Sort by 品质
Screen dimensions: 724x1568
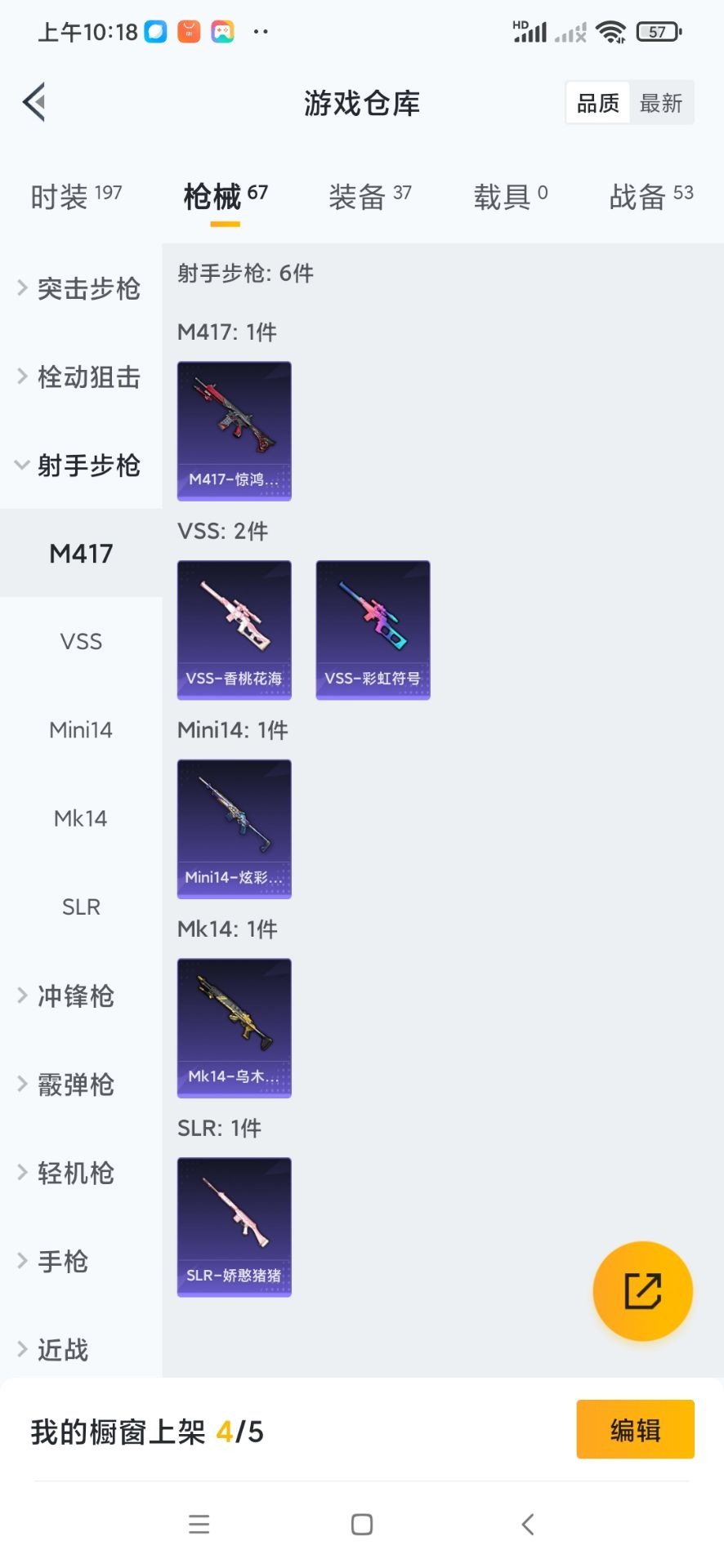598,103
